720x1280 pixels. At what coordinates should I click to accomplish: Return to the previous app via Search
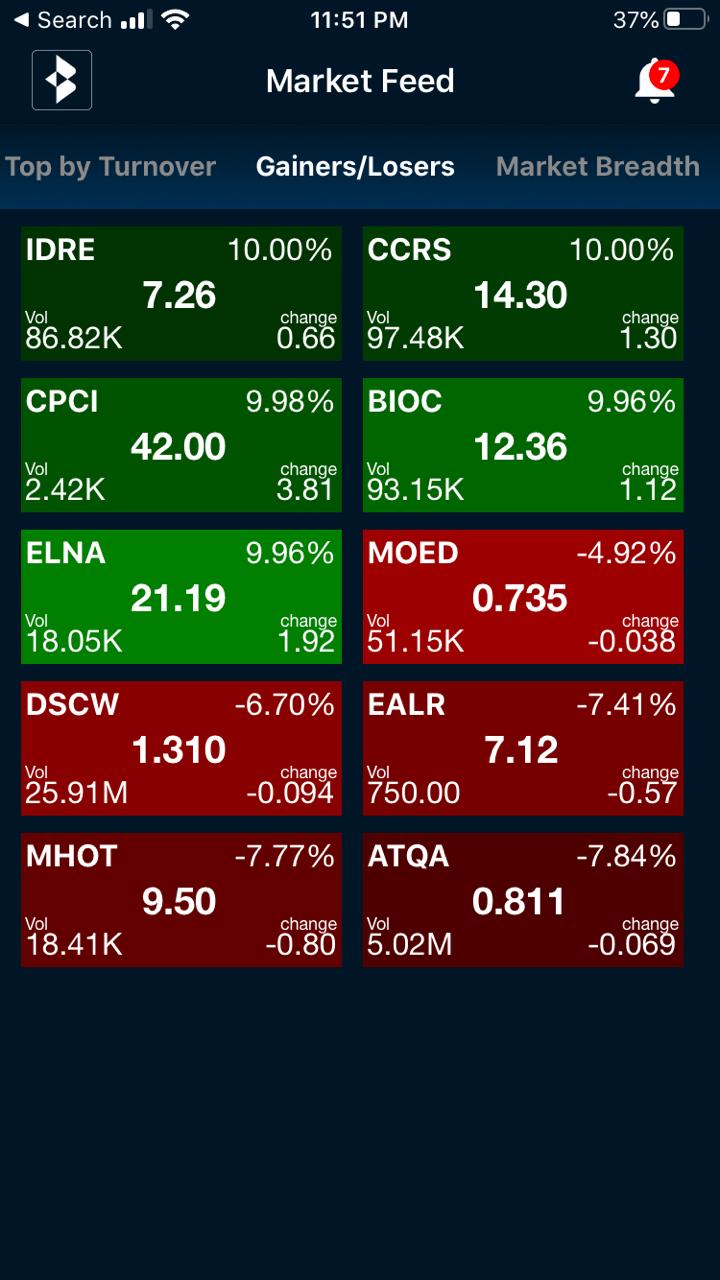[61, 20]
